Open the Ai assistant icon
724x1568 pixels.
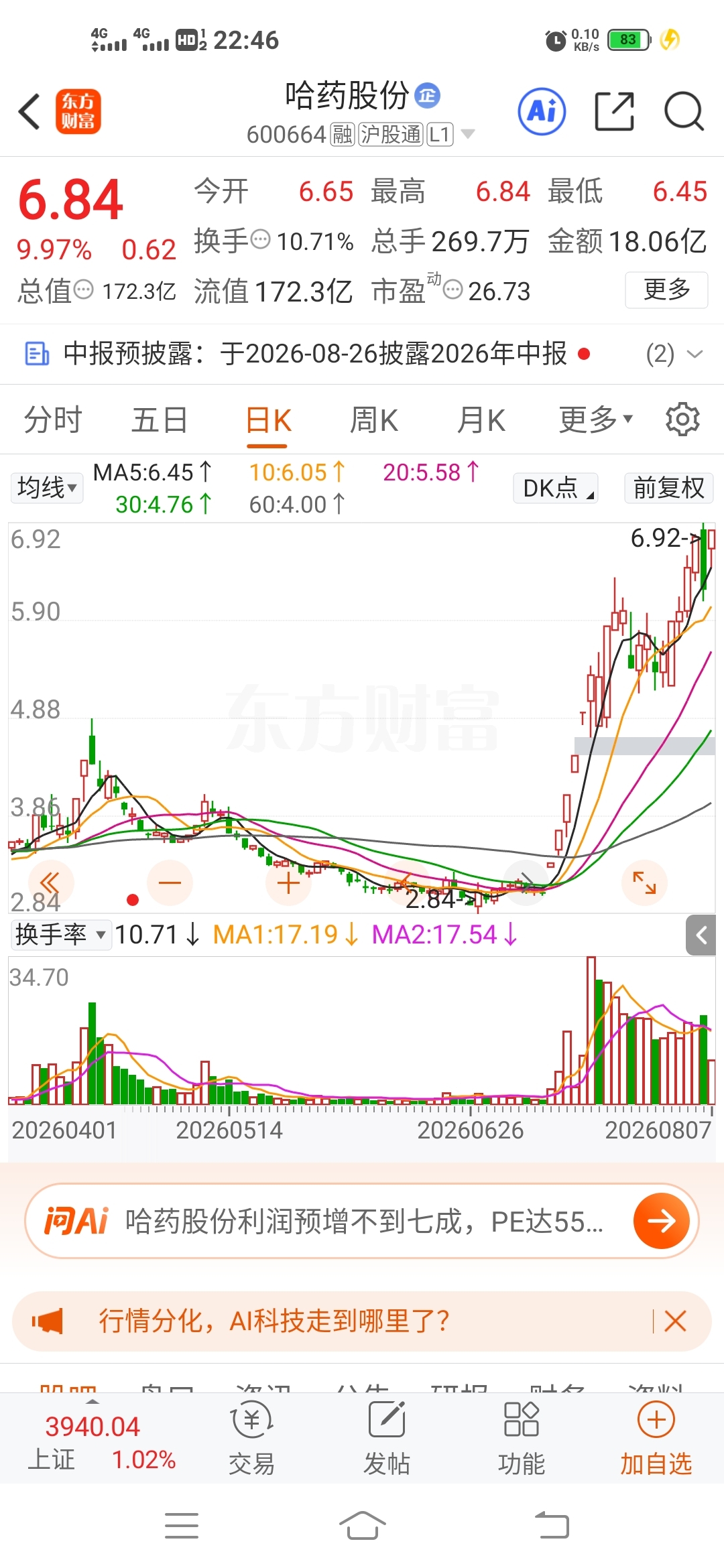(x=542, y=111)
